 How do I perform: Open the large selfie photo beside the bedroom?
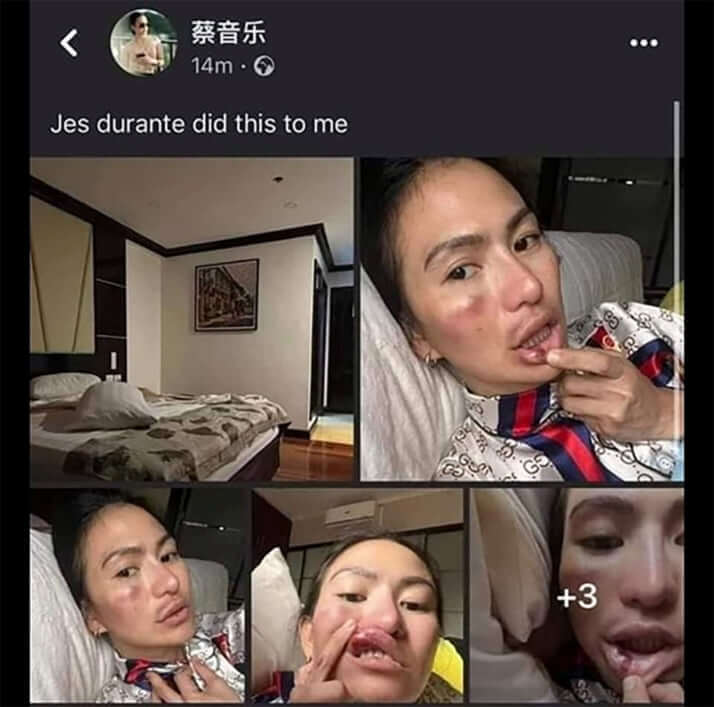(x=520, y=319)
